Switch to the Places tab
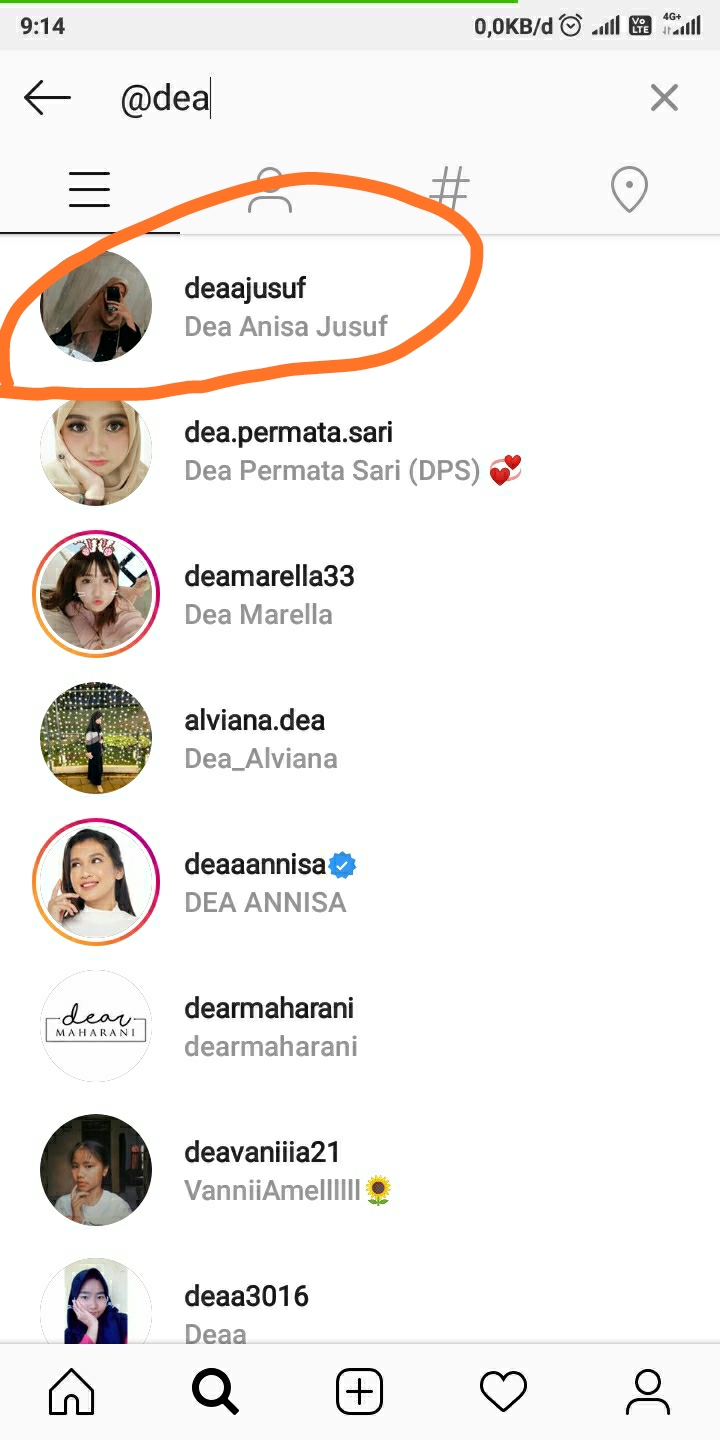 pyautogui.click(x=629, y=189)
